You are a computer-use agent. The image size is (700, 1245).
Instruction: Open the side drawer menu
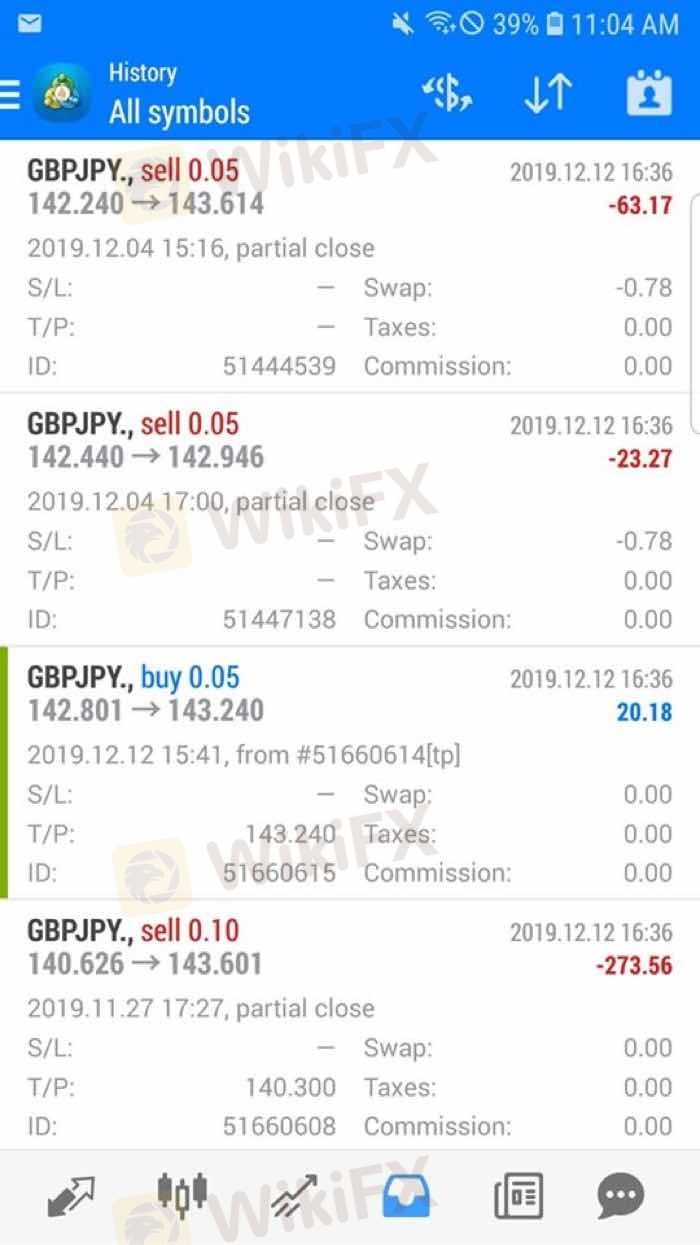tap(10, 95)
